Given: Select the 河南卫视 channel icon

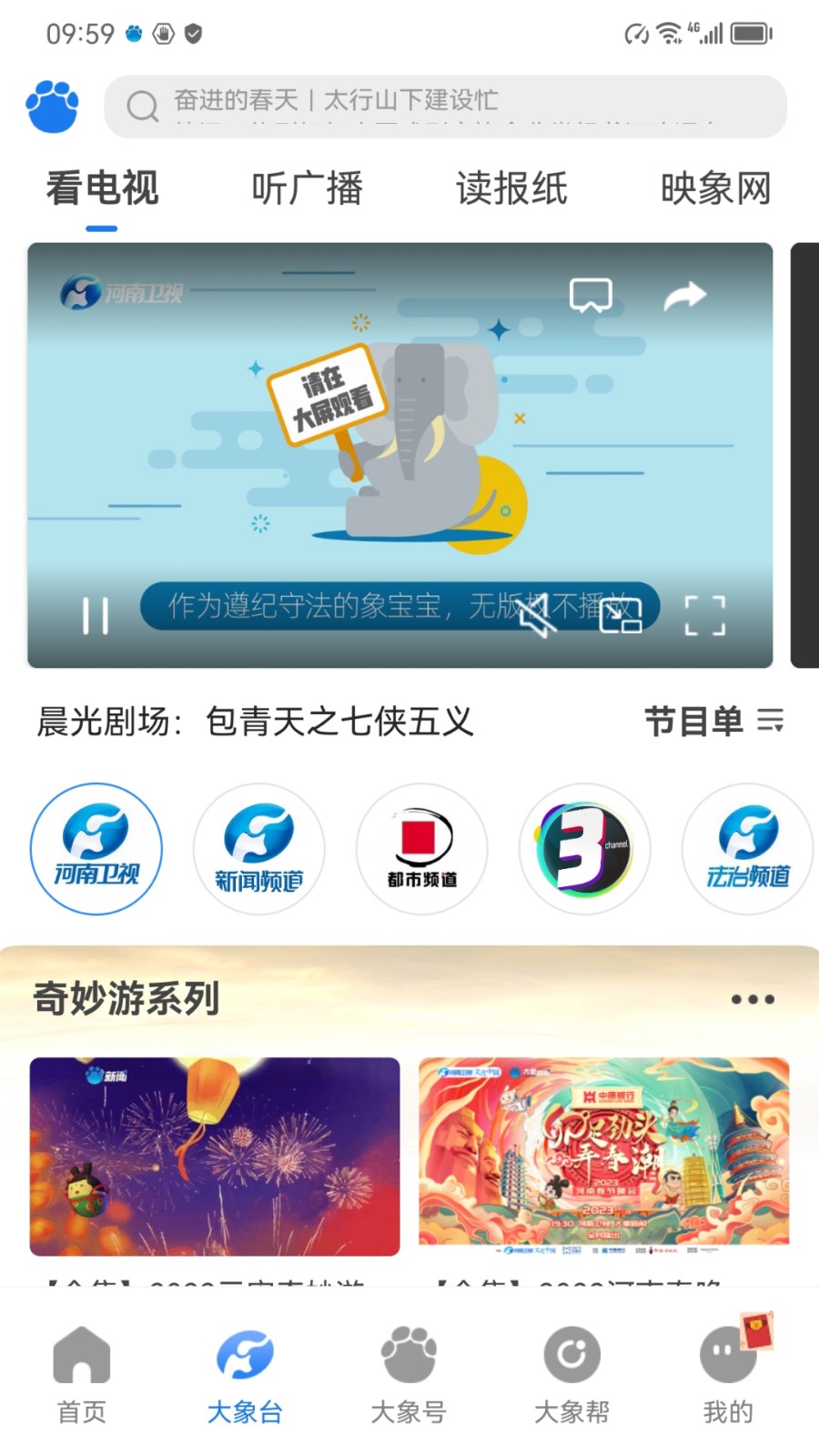Looking at the screenshot, I should pyautogui.click(x=96, y=848).
